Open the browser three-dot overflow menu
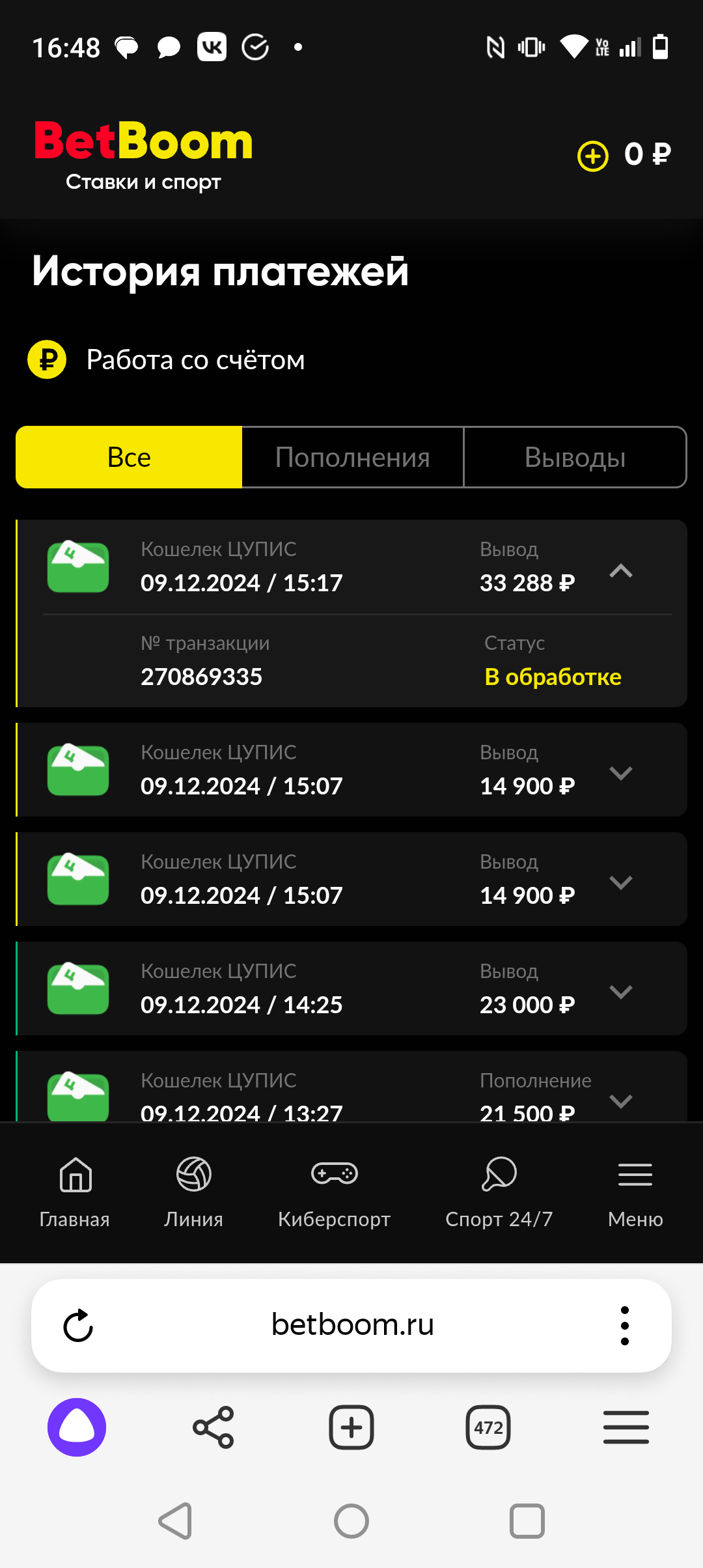Screen dimensions: 703x1568 point(625,1325)
